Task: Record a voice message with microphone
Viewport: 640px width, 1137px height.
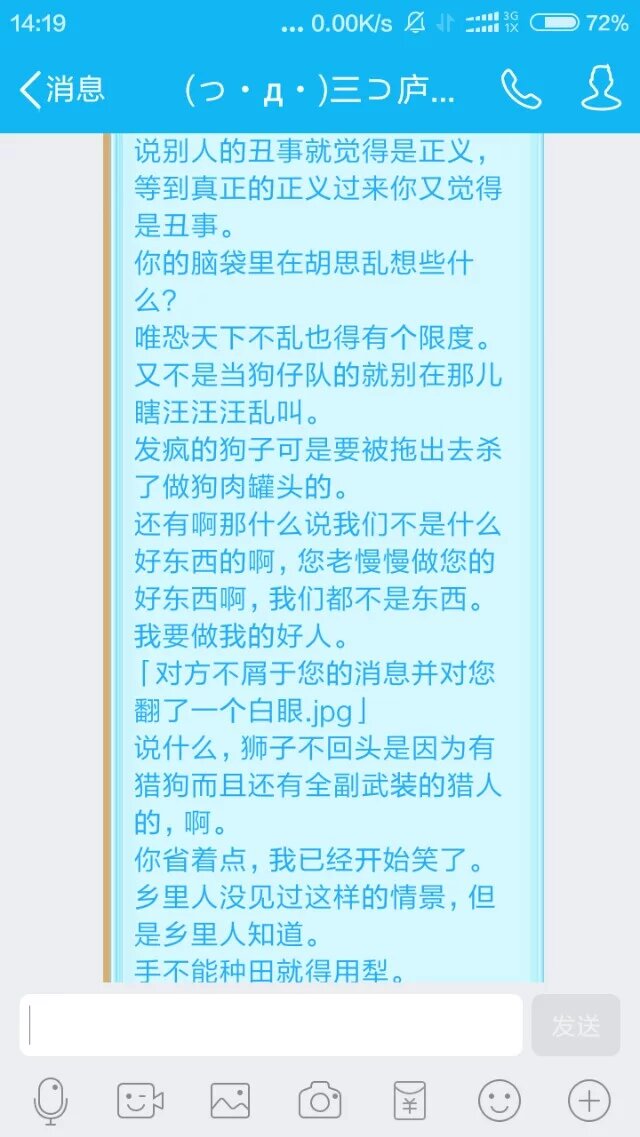Action: 50,1101
